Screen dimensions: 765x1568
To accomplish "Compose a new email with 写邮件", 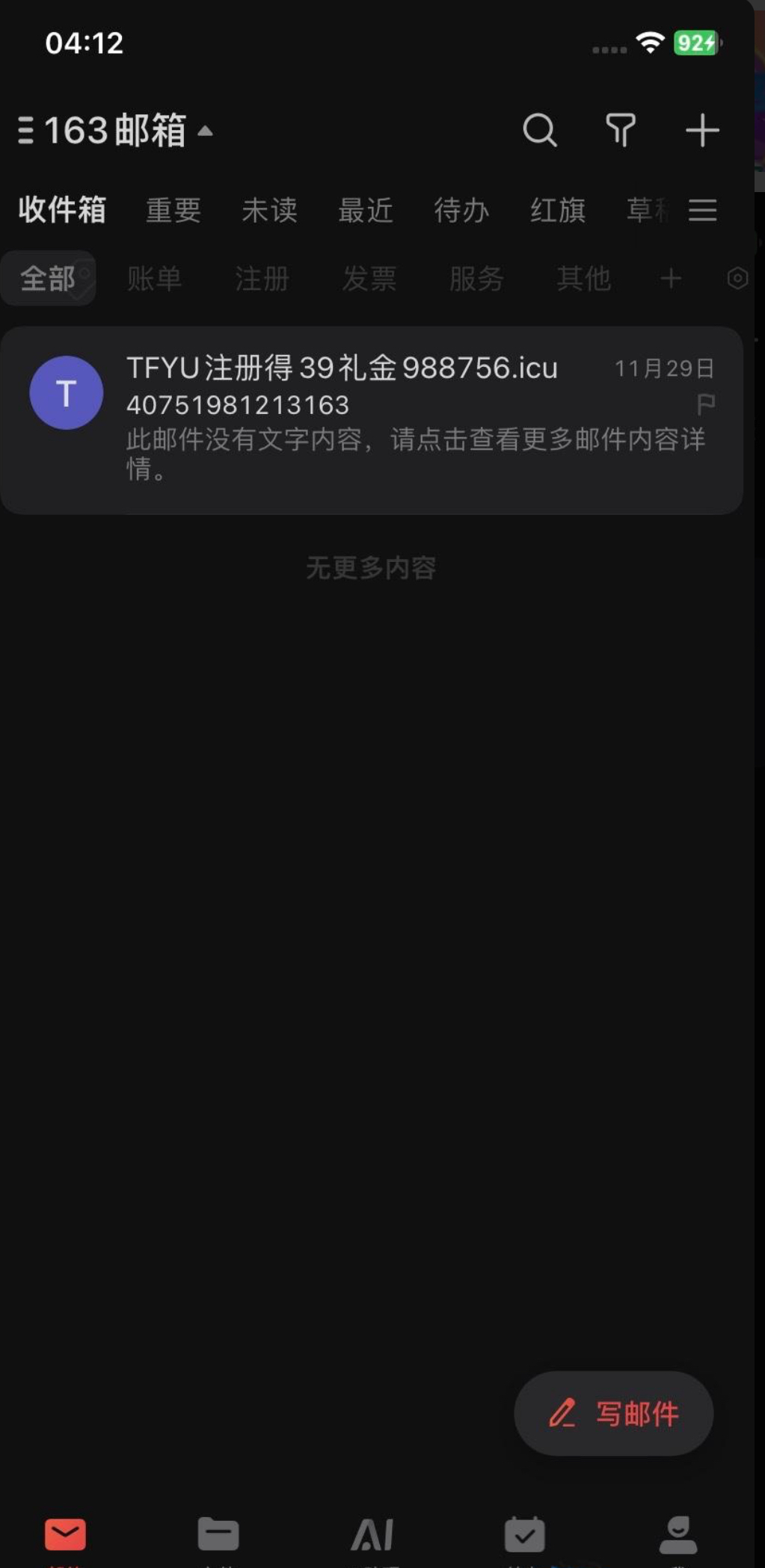I will tap(613, 1413).
